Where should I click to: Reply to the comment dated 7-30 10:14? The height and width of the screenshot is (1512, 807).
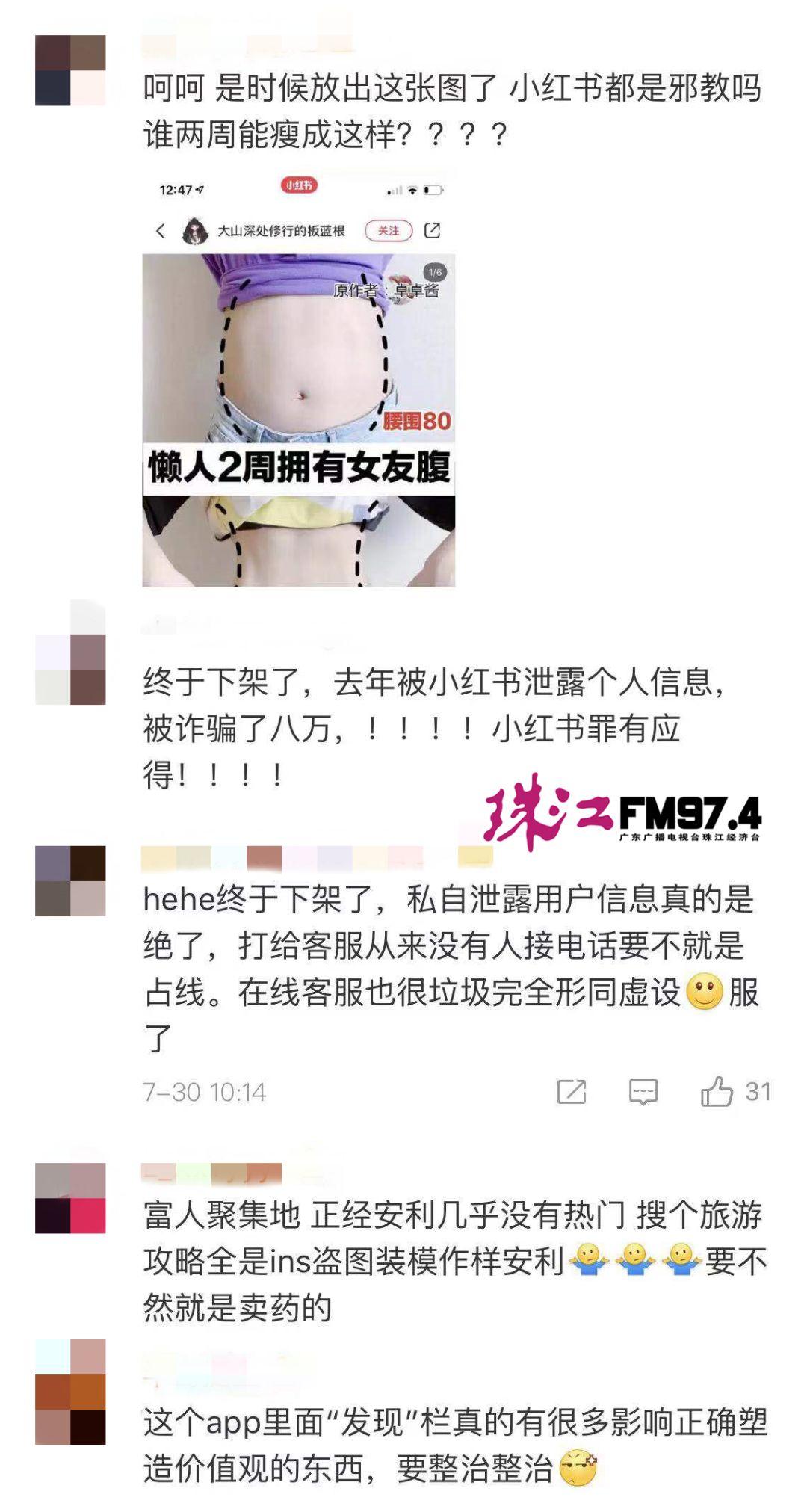tap(643, 1092)
